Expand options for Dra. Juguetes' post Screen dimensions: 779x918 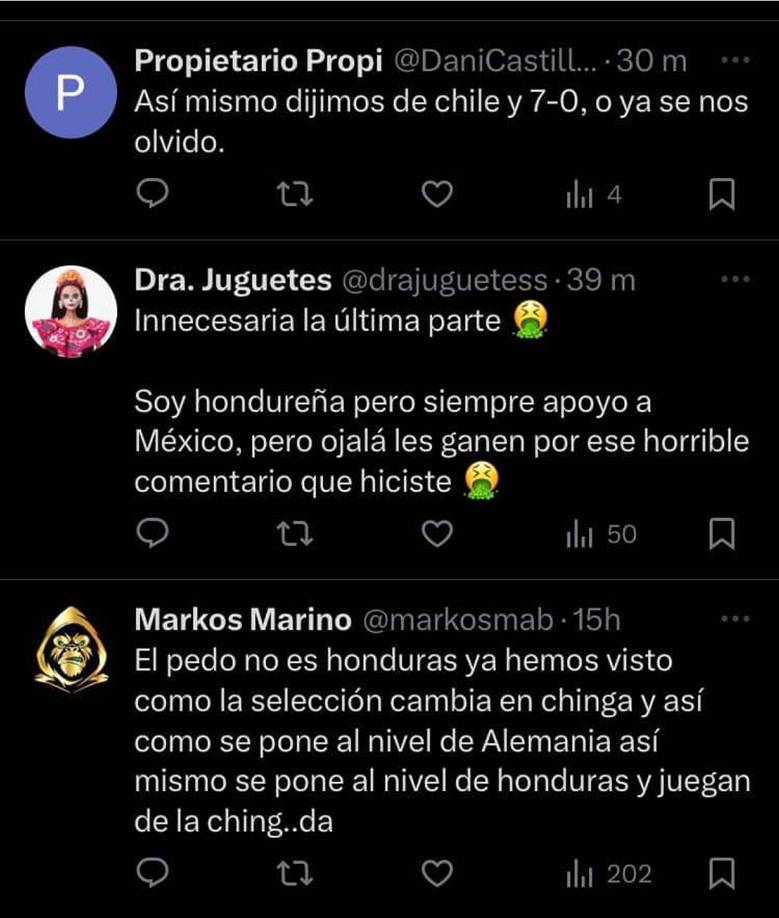pyautogui.click(x=737, y=280)
